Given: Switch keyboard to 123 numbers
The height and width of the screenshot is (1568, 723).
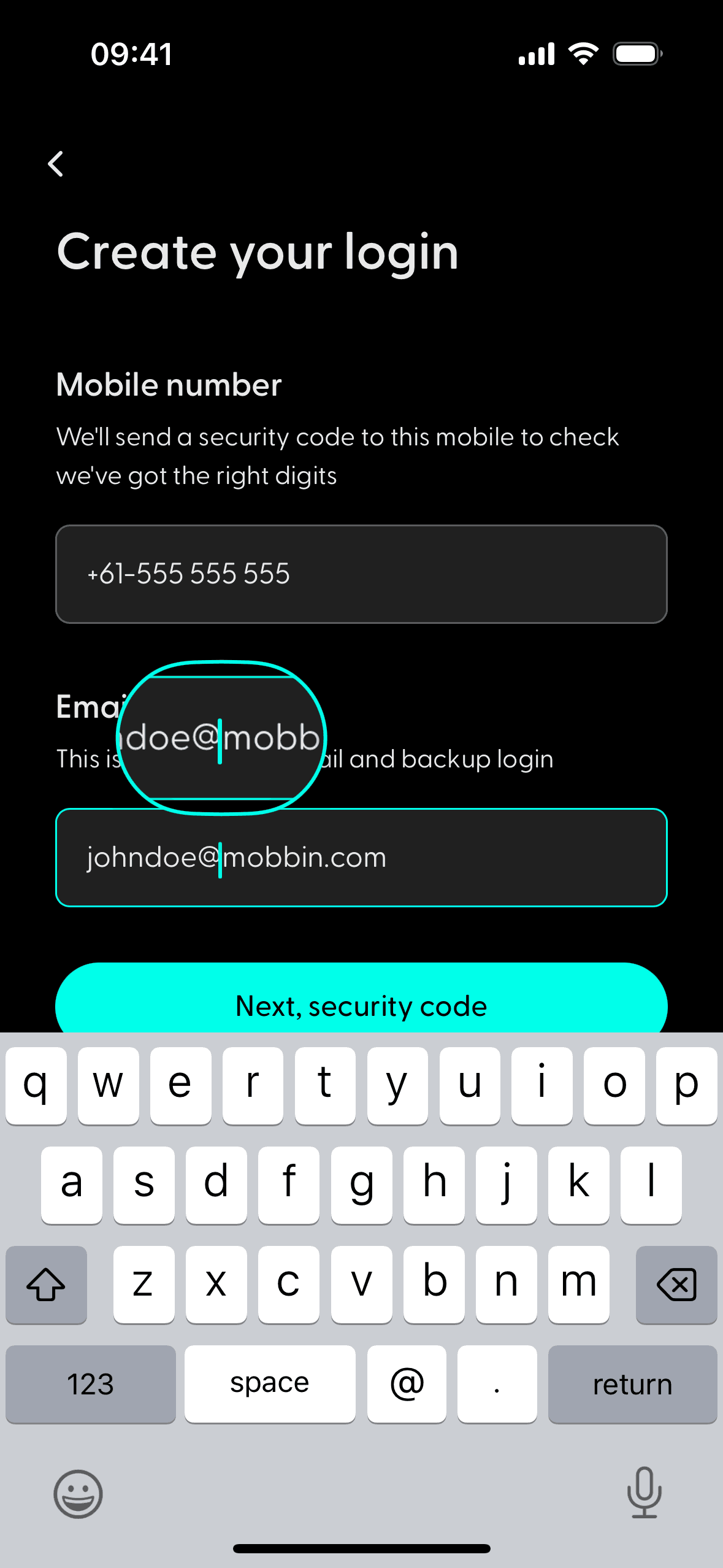Looking at the screenshot, I should (90, 1384).
